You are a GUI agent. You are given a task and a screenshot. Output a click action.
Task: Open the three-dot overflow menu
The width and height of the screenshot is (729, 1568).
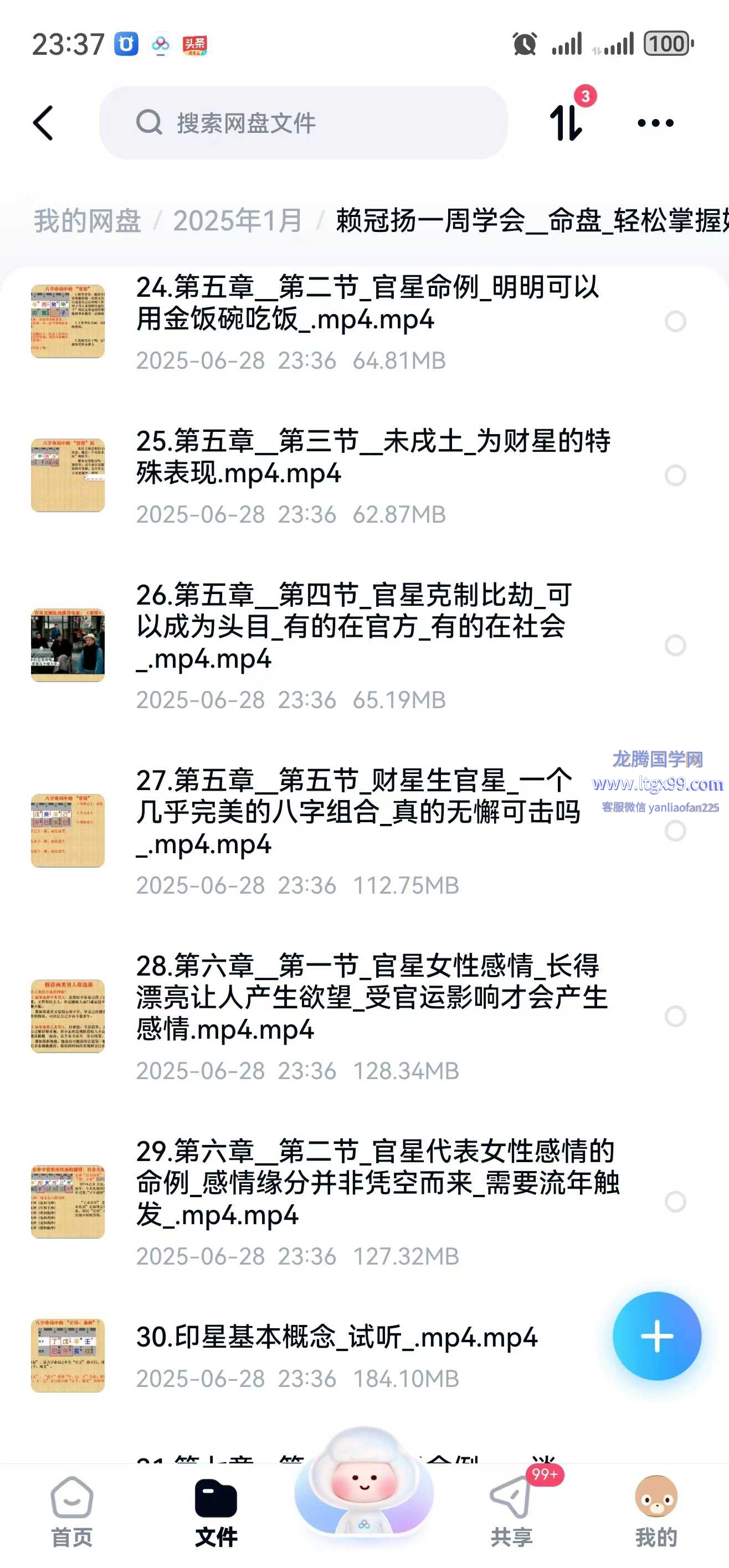pyautogui.click(x=655, y=123)
